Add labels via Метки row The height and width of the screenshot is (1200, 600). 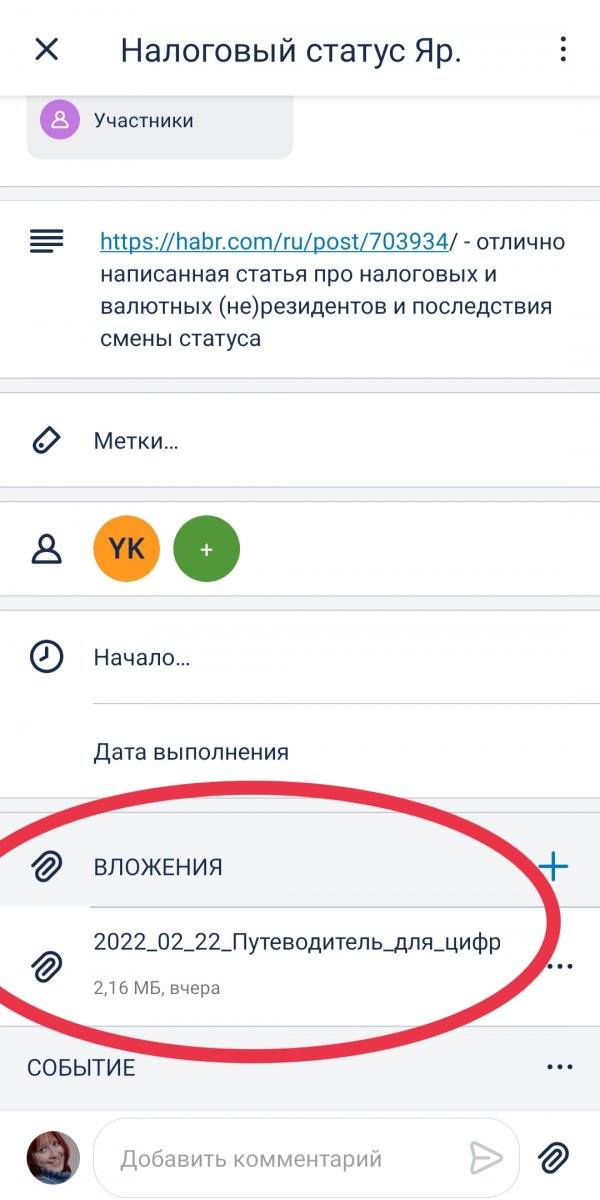(136, 441)
